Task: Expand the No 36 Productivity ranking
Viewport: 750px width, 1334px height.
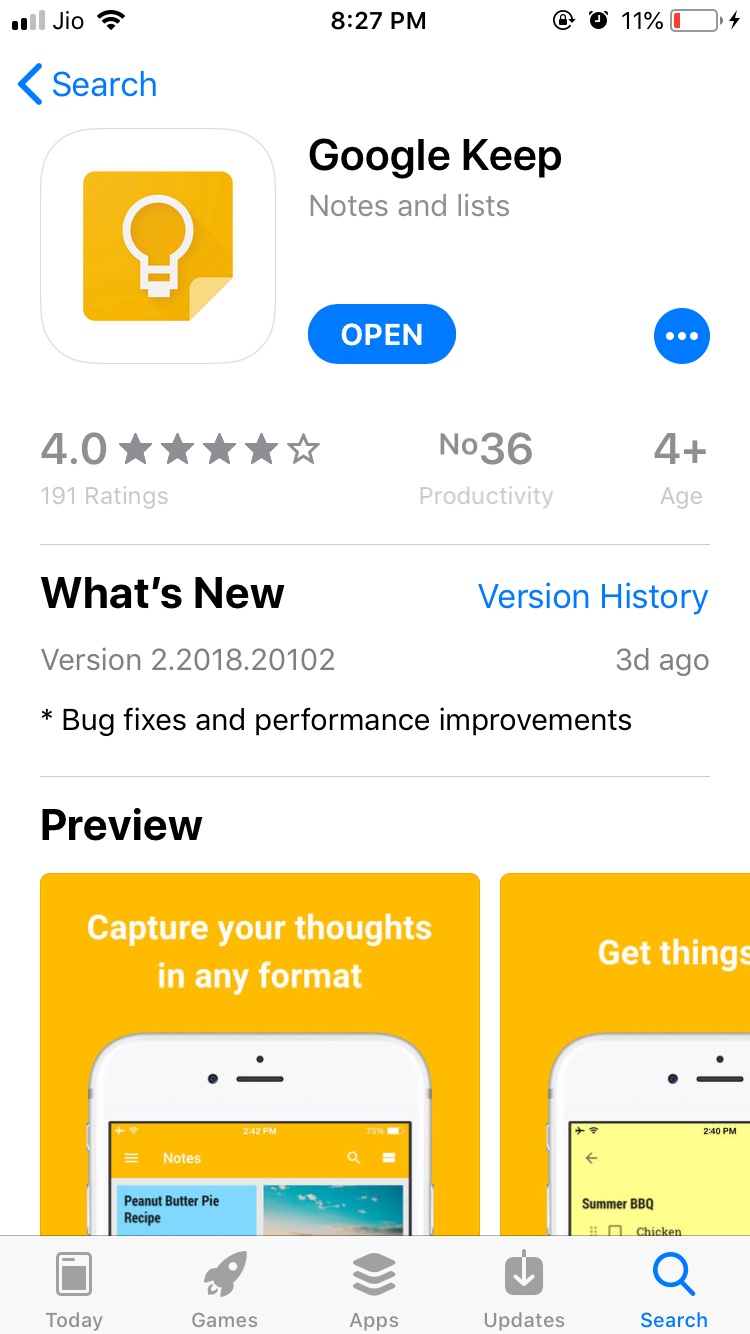Action: pyautogui.click(x=486, y=465)
